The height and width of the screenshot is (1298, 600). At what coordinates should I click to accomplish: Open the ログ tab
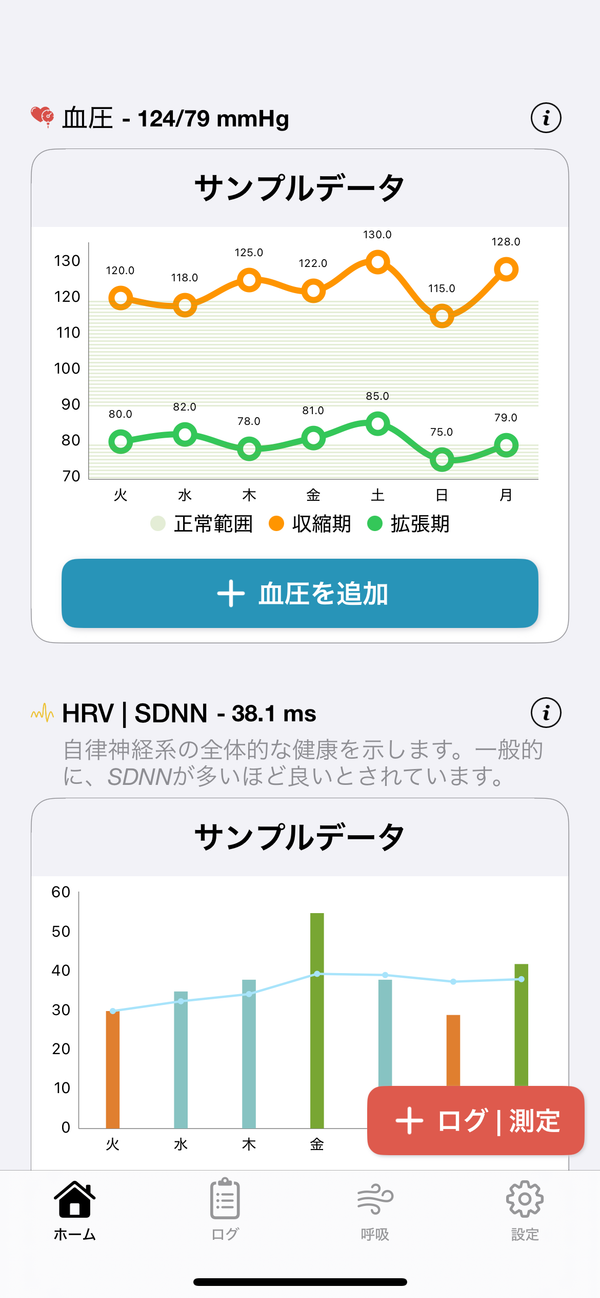pyautogui.click(x=225, y=1211)
